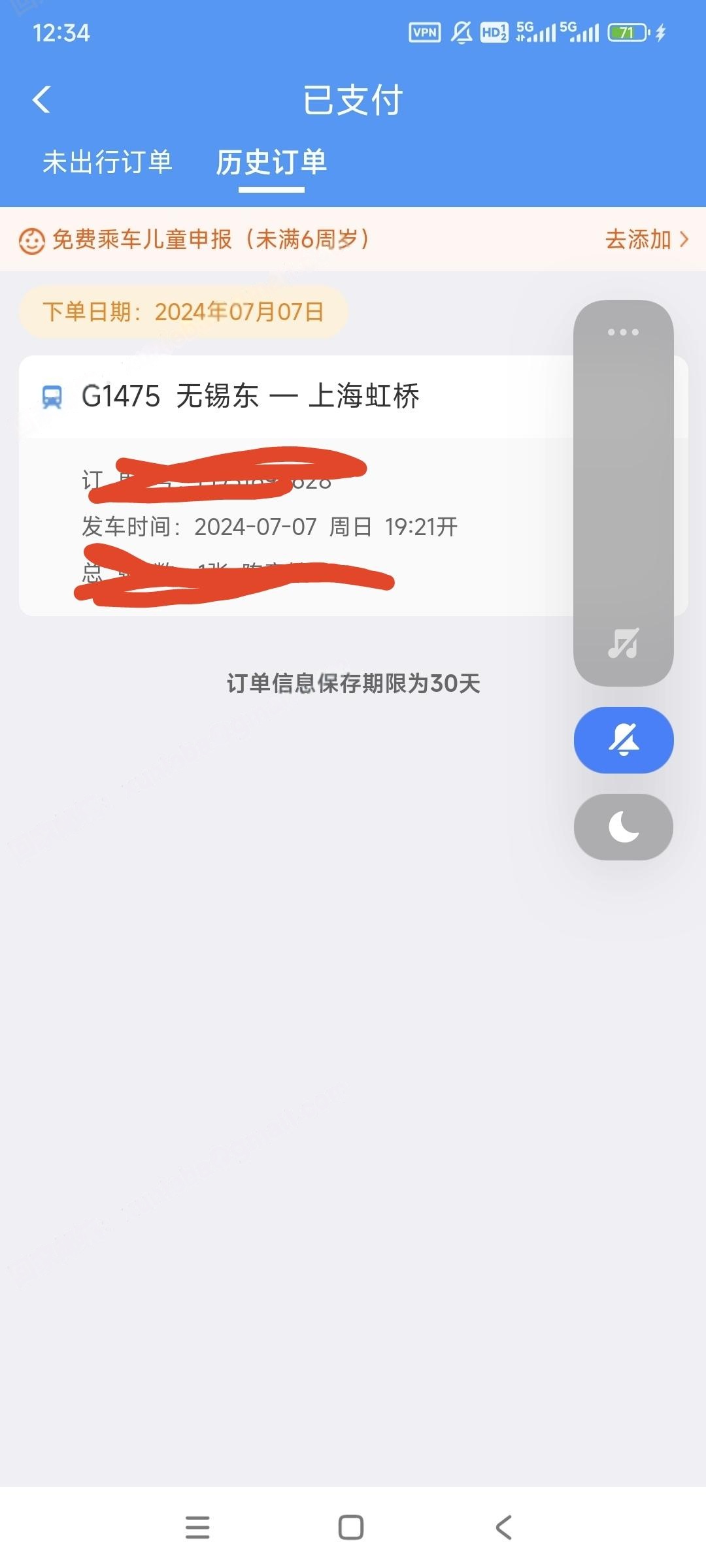Tap 去添加 for free child rider declaration
The image size is (706, 1568).
(646, 239)
